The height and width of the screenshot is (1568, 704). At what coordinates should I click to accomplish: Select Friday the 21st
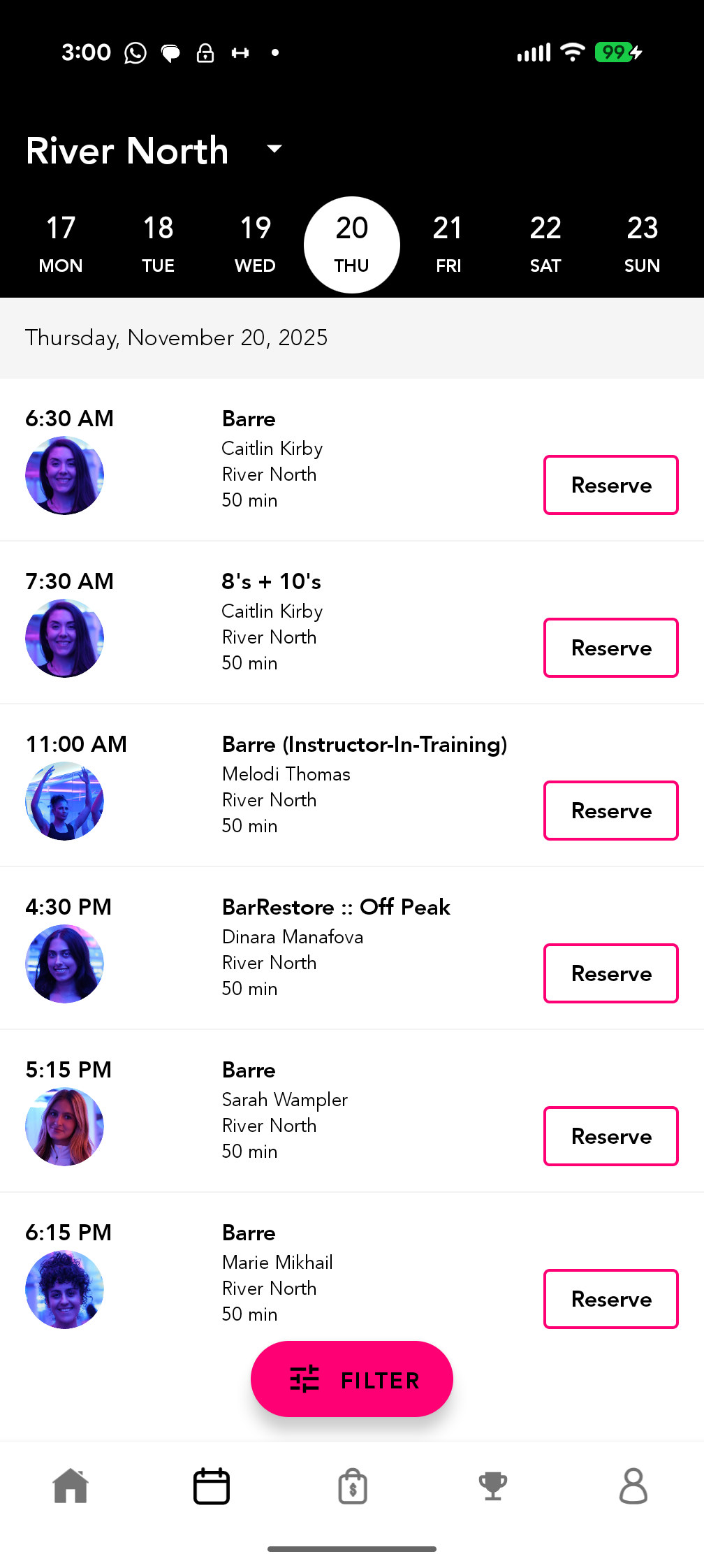(448, 244)
